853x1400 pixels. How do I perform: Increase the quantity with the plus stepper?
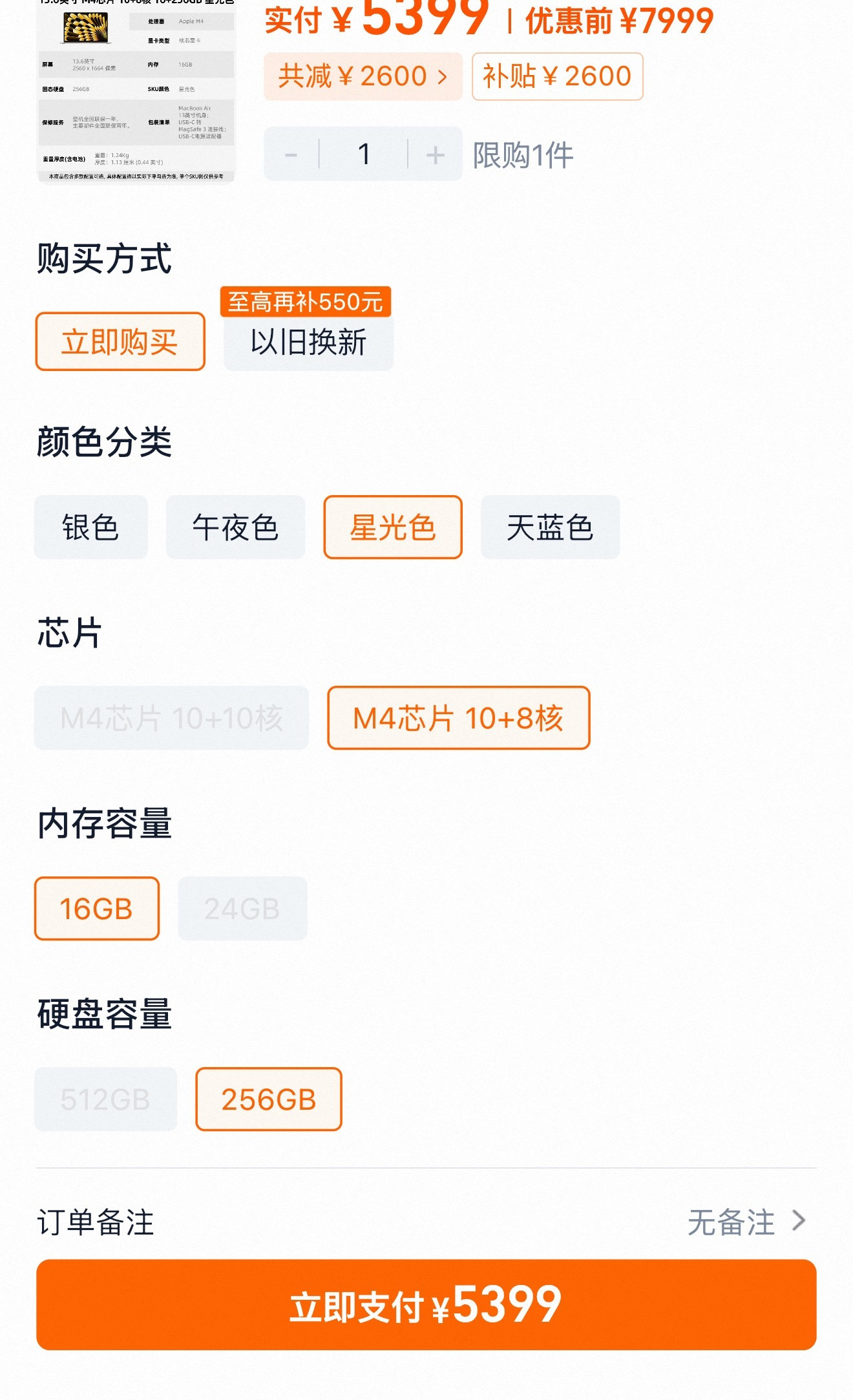click(x=436, y=154)
